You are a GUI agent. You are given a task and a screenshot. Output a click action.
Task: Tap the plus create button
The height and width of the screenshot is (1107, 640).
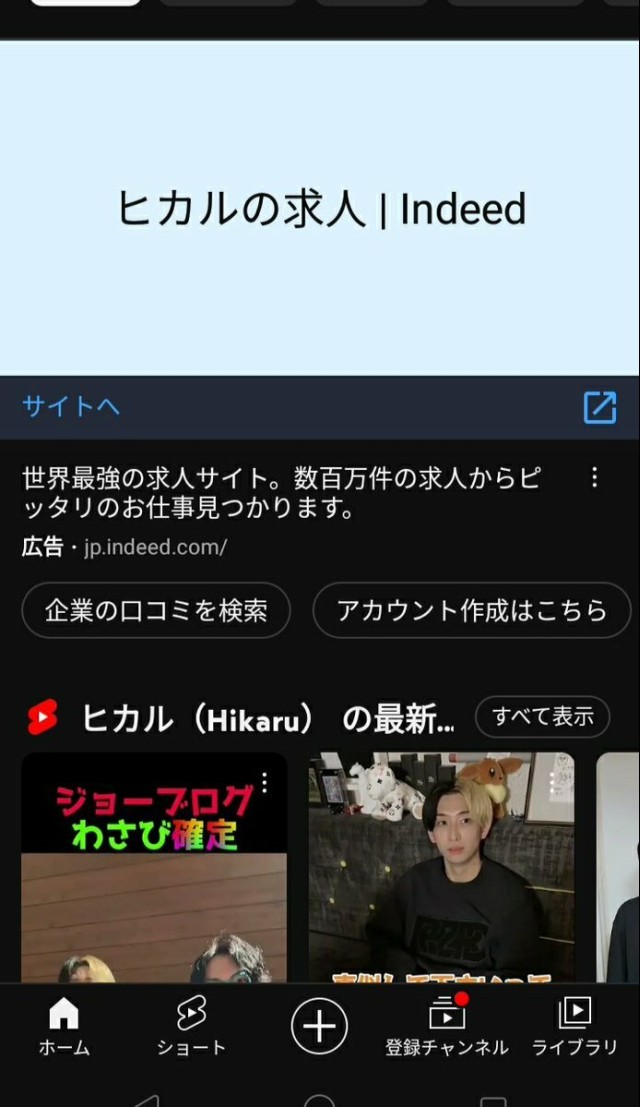coord(319,1026)
